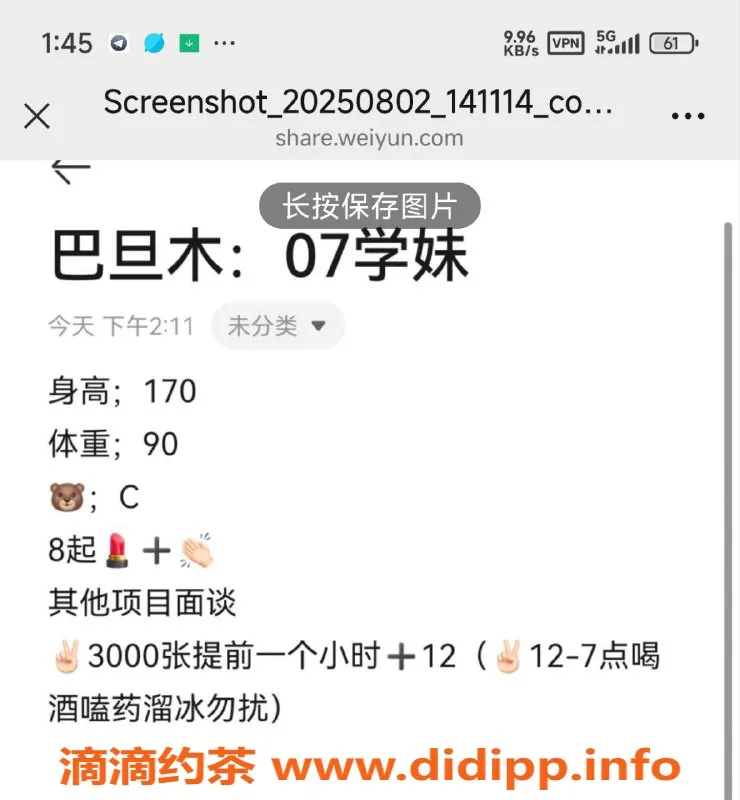The height and width of the screenshot is (800, 740).
Task: Expand the 未分类 category dropdown
Action: point(318,326)
